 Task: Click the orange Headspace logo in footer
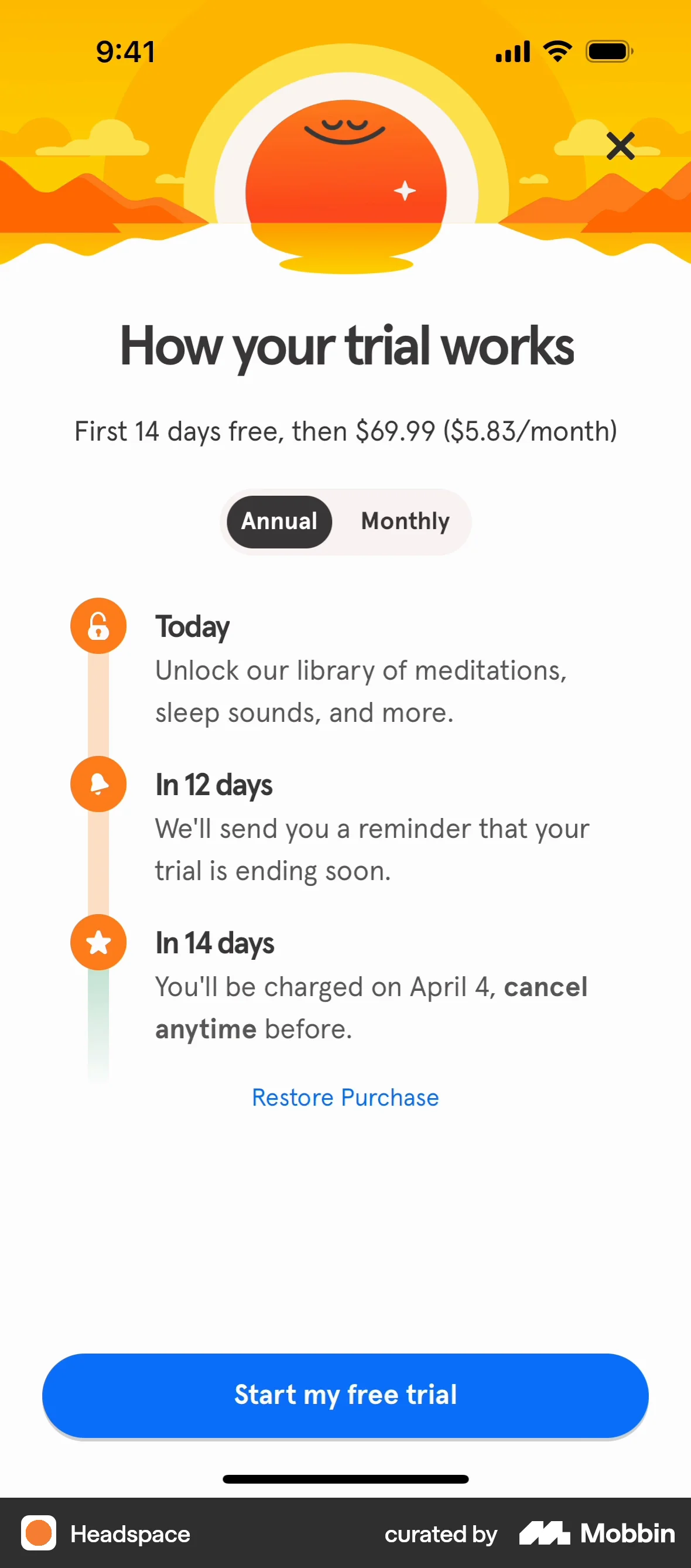coord(38,1534)
